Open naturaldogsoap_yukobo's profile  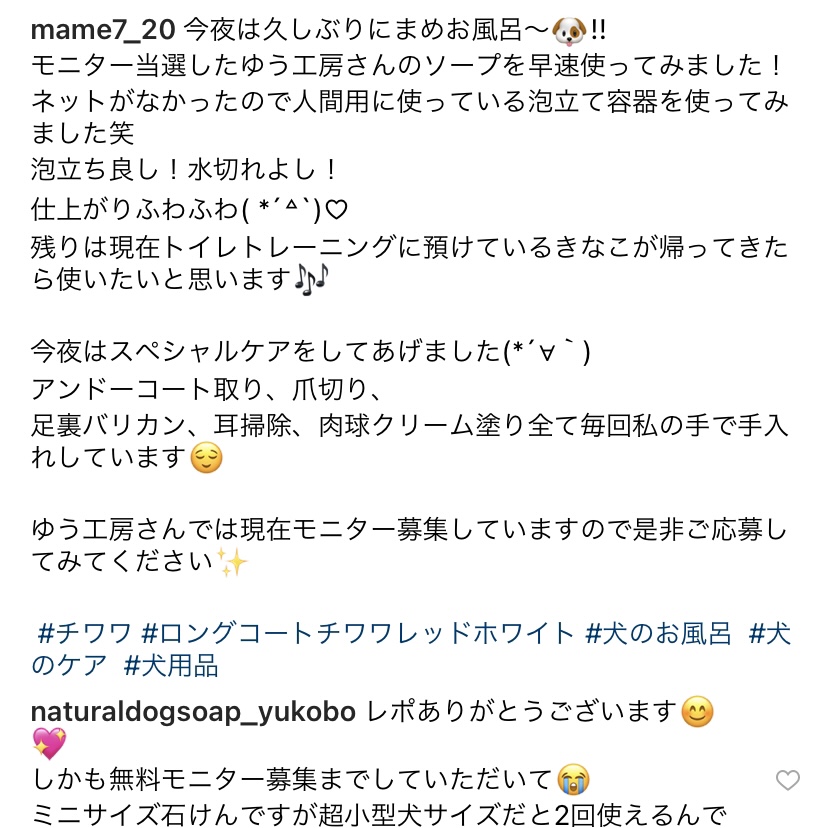click(x=194, y=712)
